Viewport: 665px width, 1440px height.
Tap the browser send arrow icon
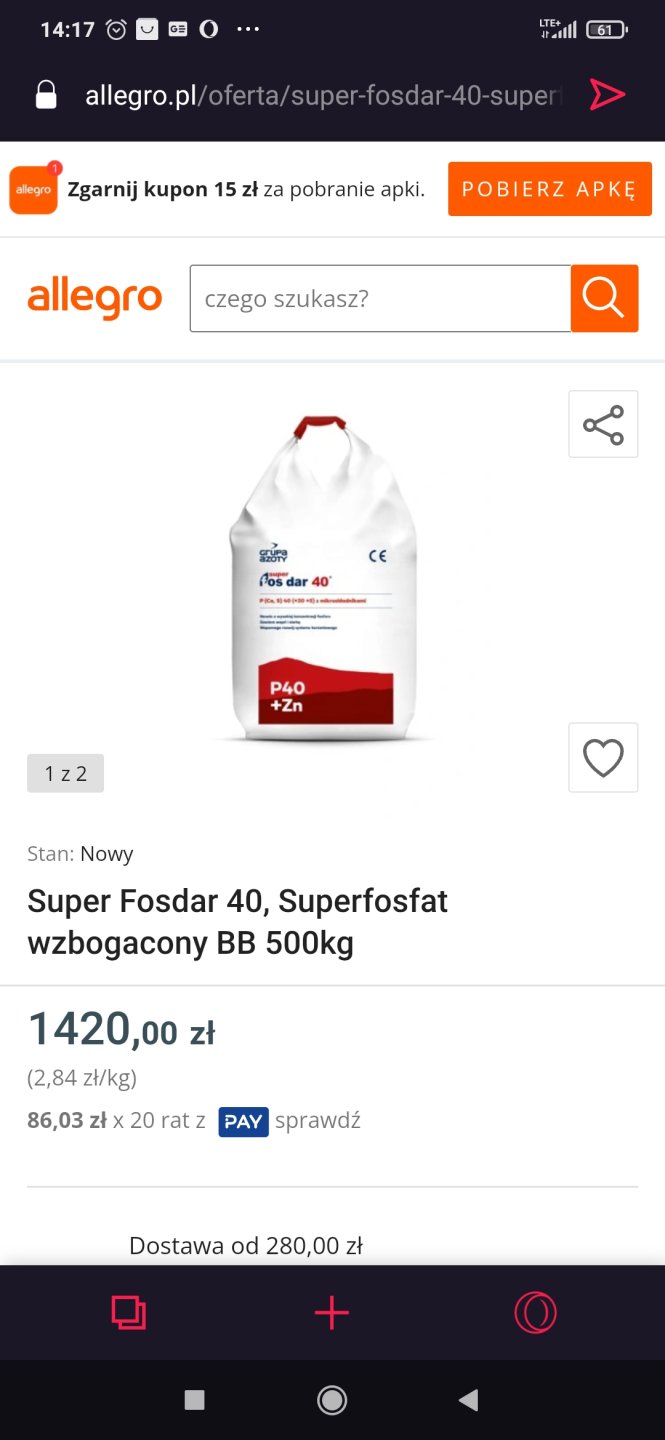606,95
